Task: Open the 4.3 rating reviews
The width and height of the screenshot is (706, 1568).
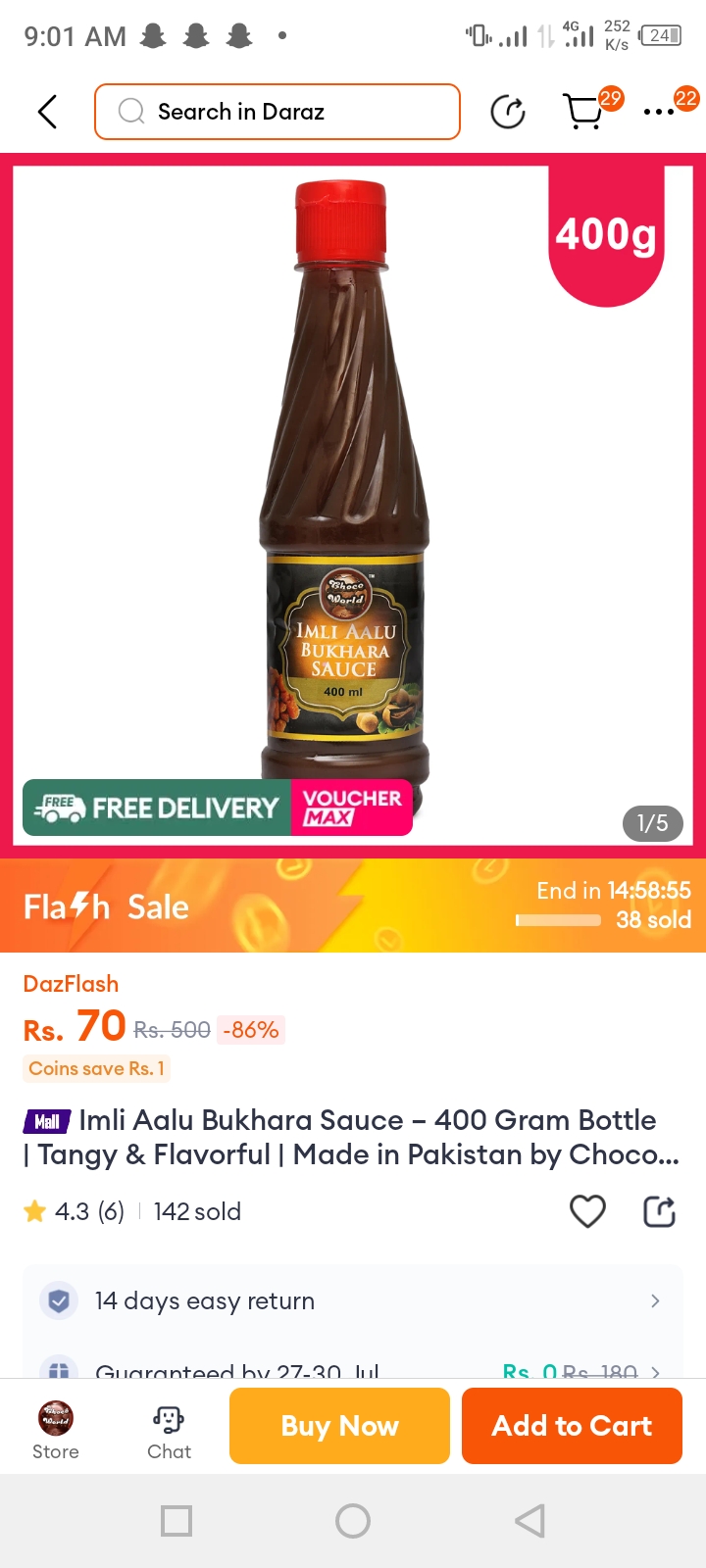Action: 74,1211
